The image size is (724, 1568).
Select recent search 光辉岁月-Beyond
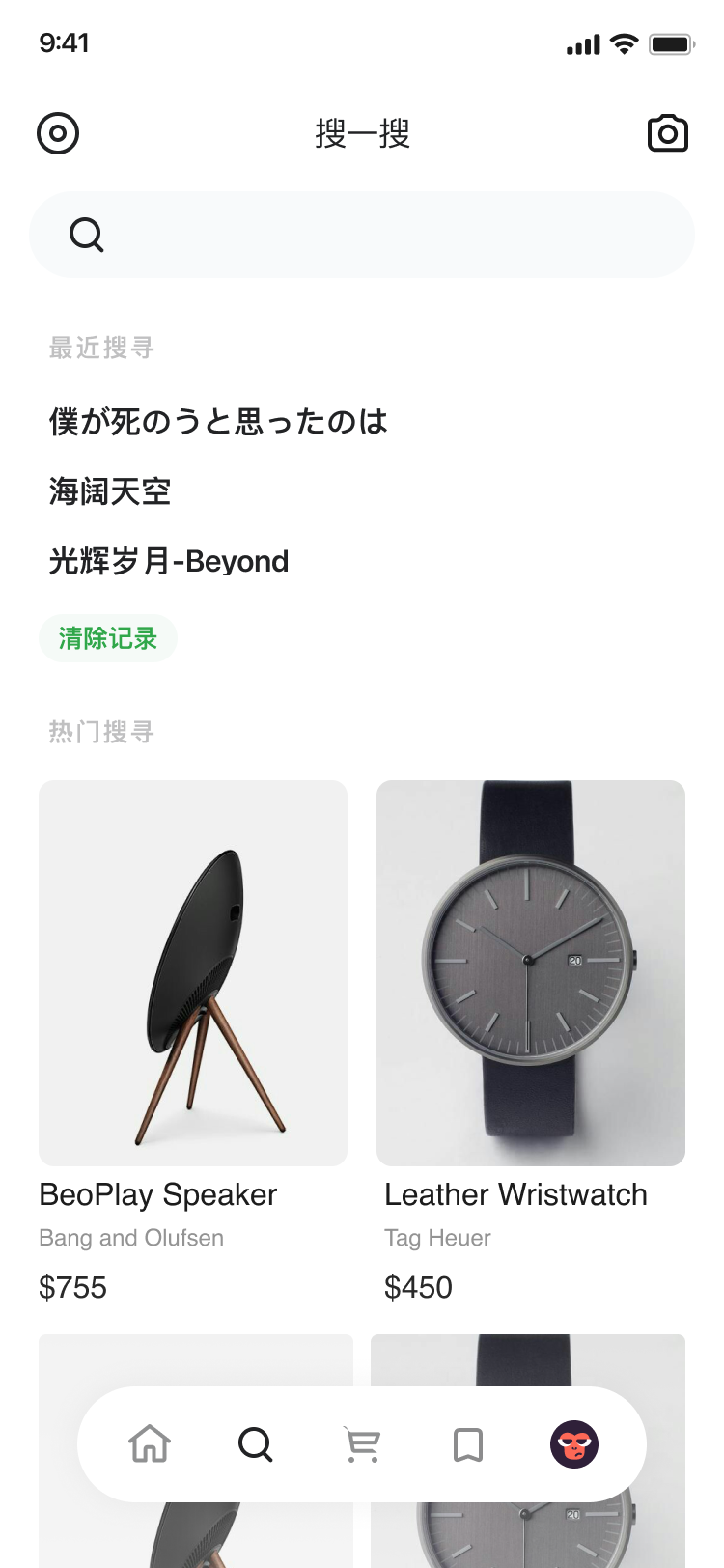(x=169, y=561)
